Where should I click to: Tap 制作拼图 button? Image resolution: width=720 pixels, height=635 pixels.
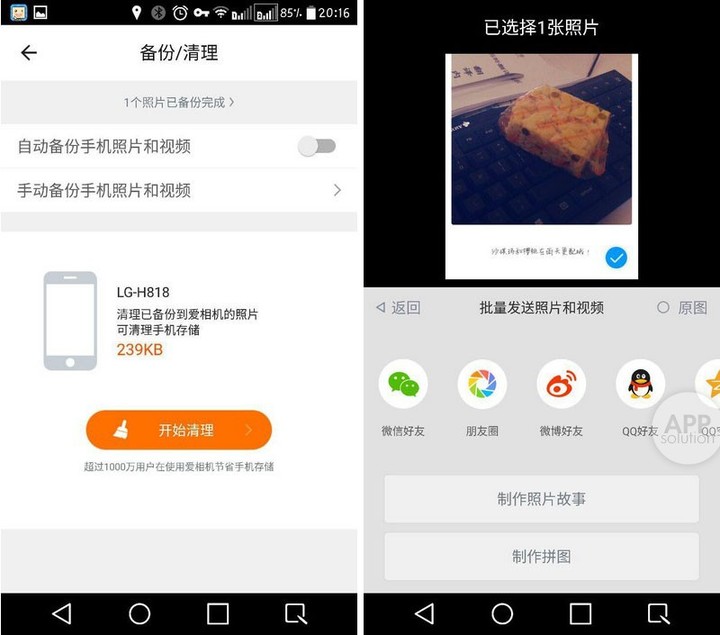coord(541,557)
